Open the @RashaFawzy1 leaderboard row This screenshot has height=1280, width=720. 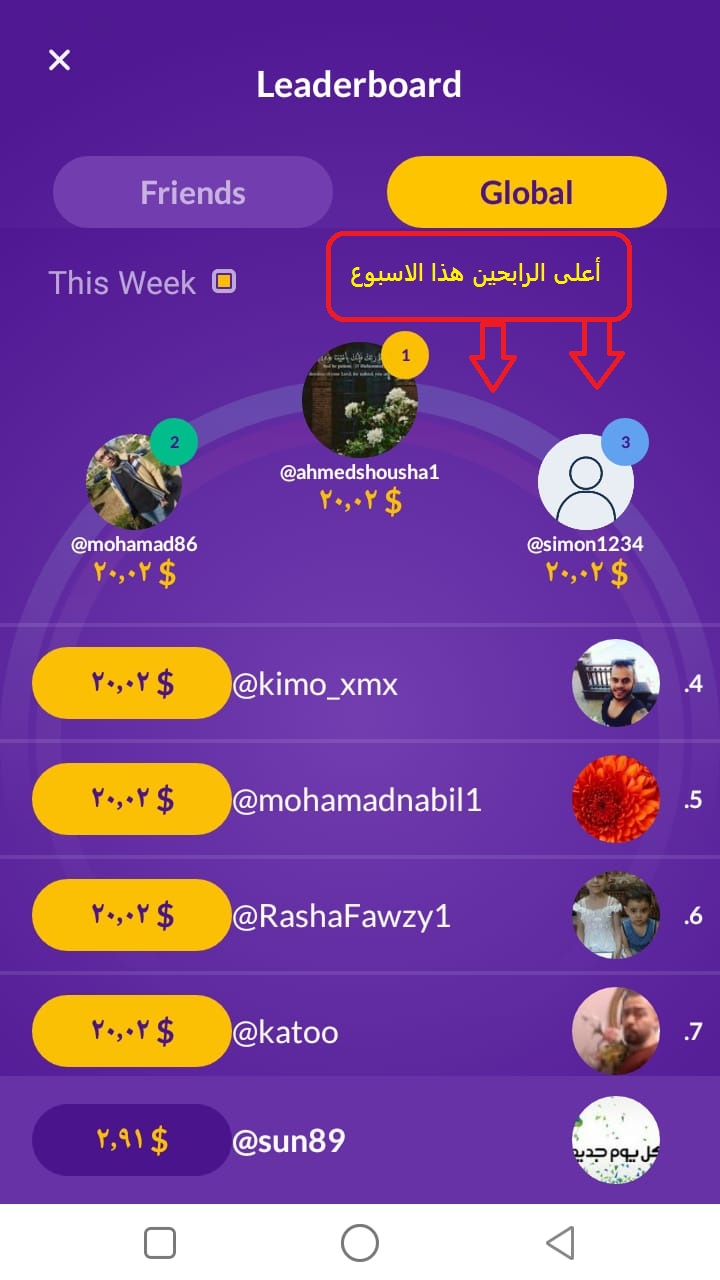[x=360, y=916]
